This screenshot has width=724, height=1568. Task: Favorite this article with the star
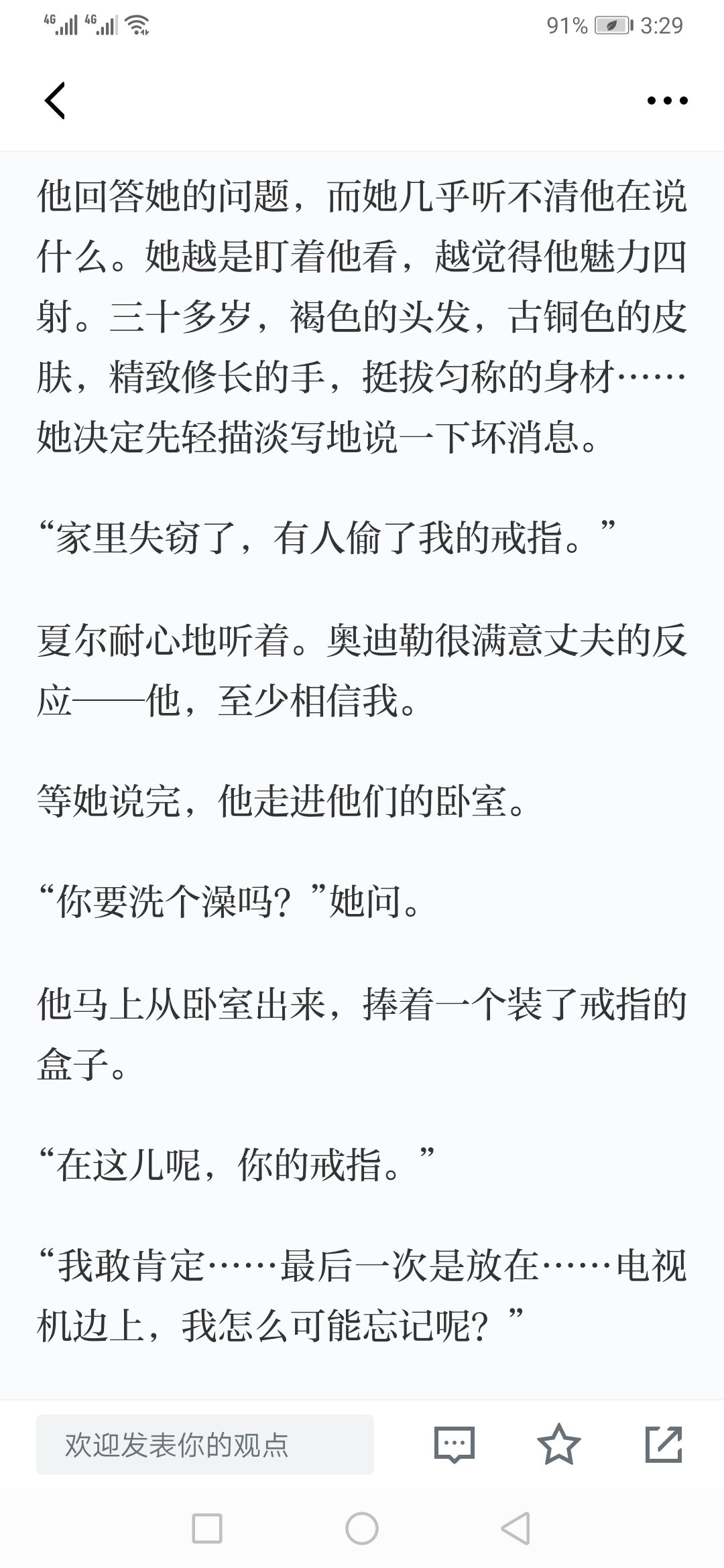tap(559, 1444)
